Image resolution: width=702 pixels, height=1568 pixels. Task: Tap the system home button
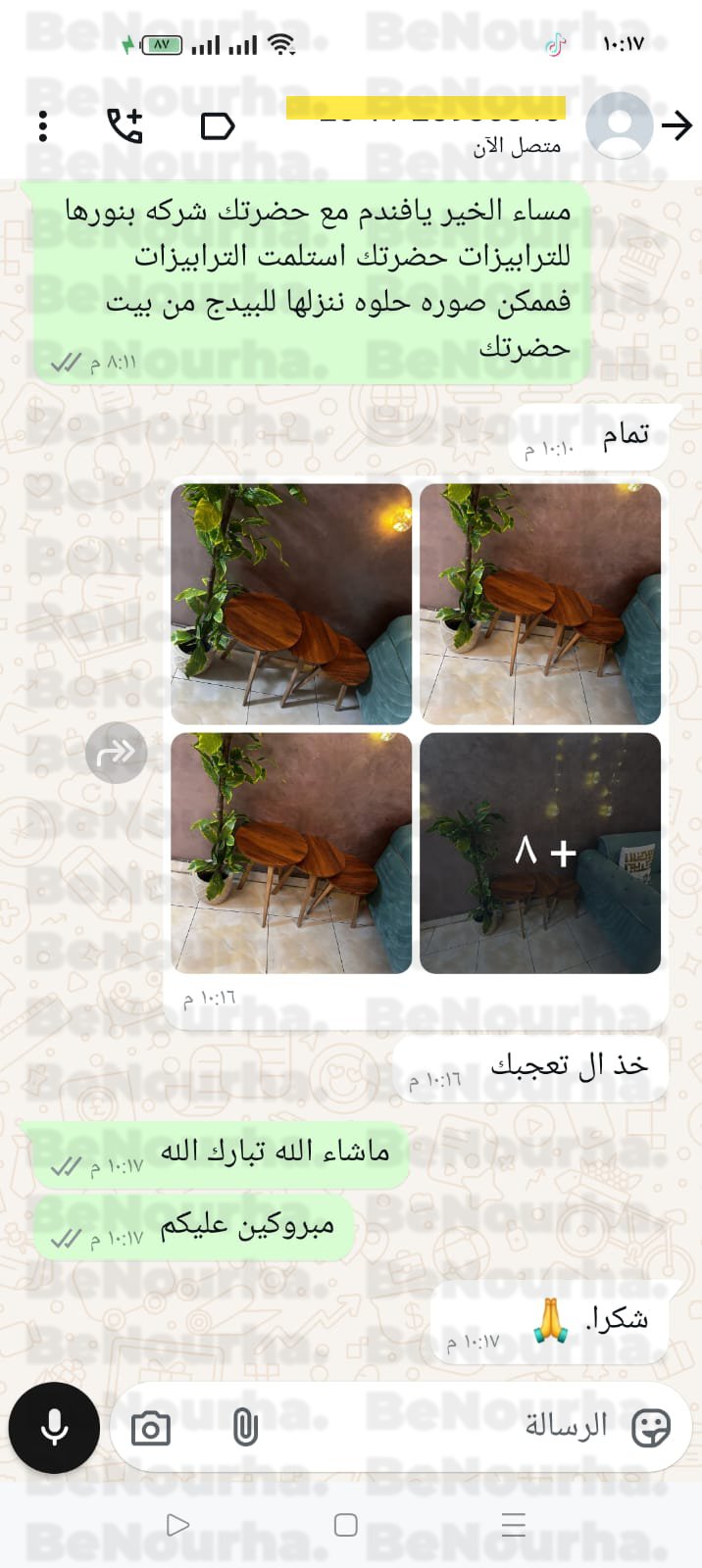345,1525
